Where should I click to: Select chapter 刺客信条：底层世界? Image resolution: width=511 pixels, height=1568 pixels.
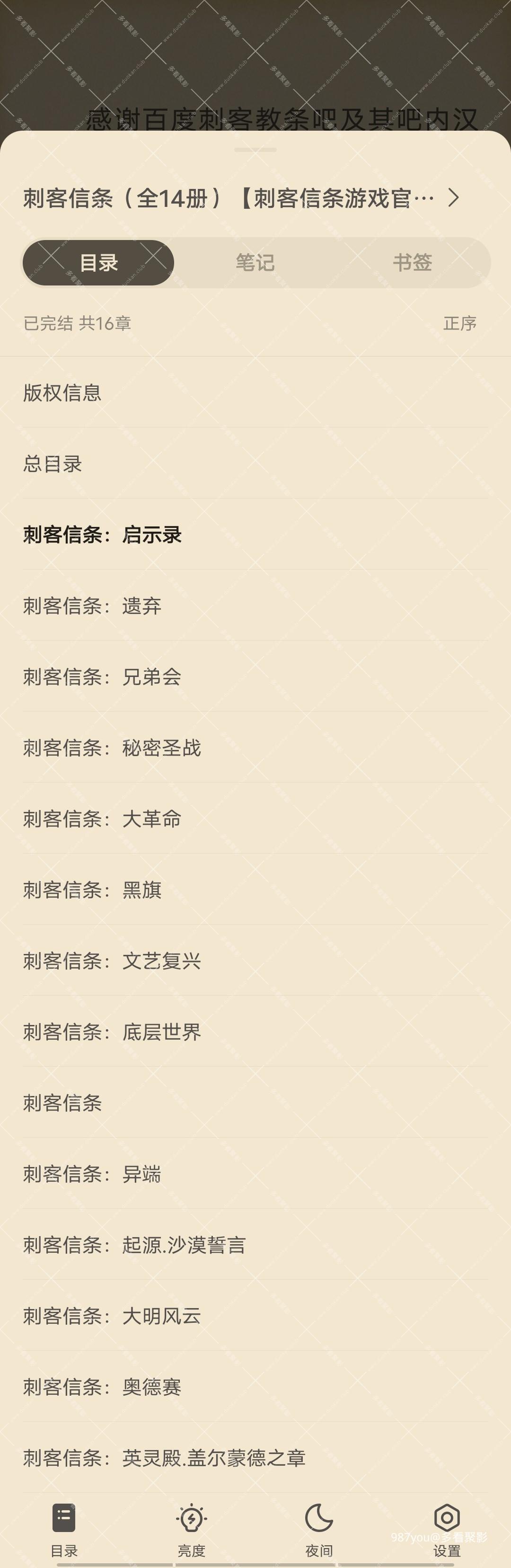tap(112, 1032)
